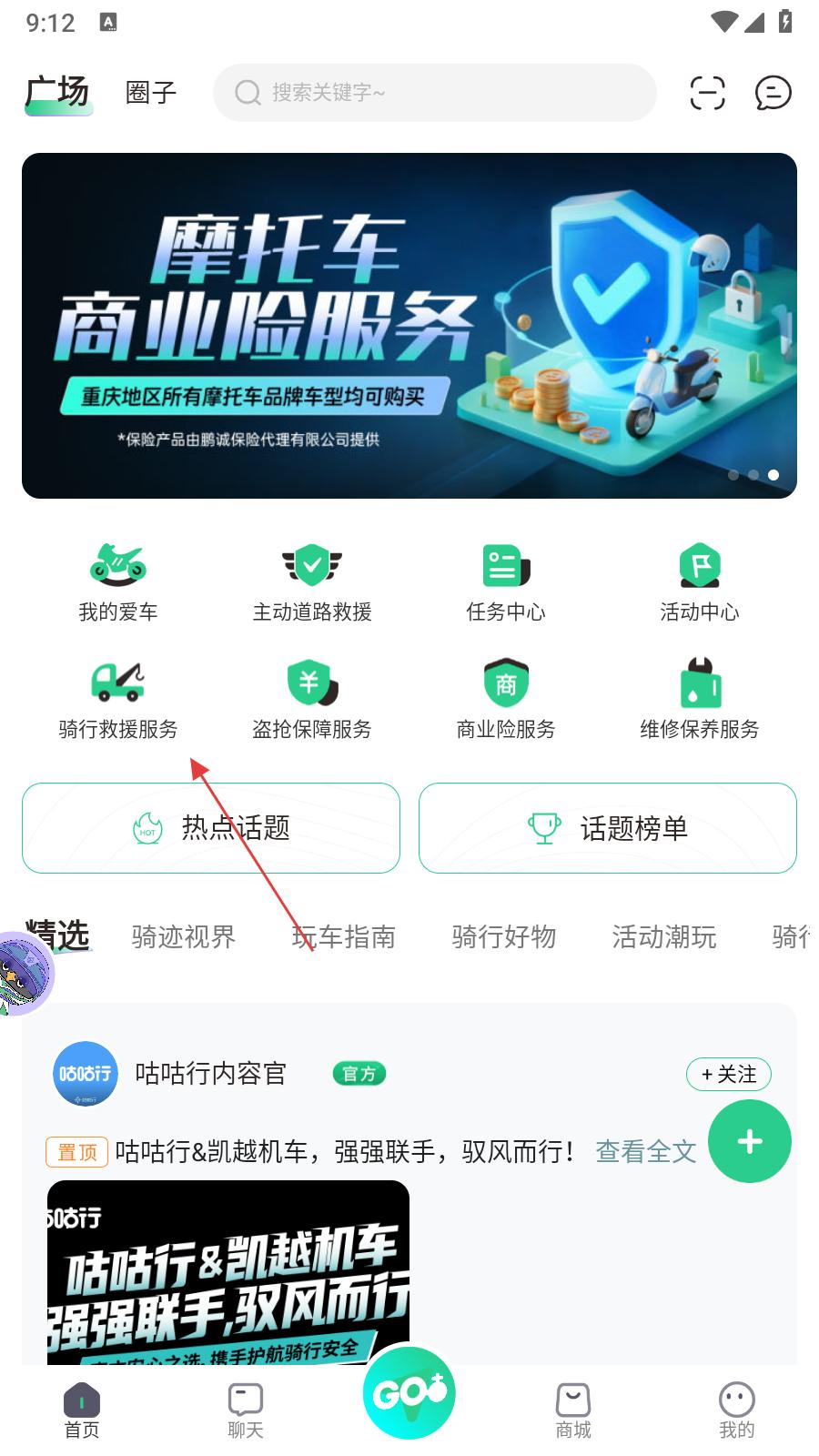The width and height of the screenshot is (819, 1456).
Task: Switch to the 圈子 tab
Action: (x=151, y=93)
